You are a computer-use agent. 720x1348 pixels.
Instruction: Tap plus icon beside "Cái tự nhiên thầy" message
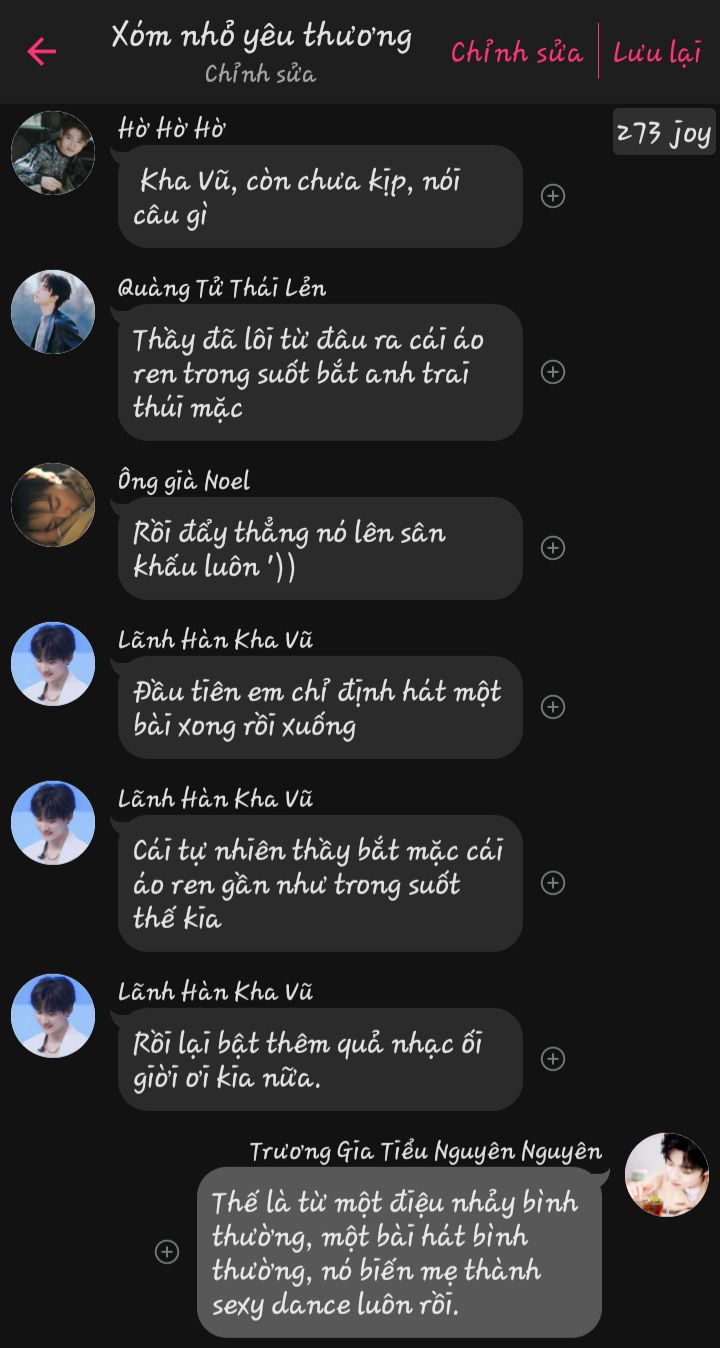[x=553, y=883]
